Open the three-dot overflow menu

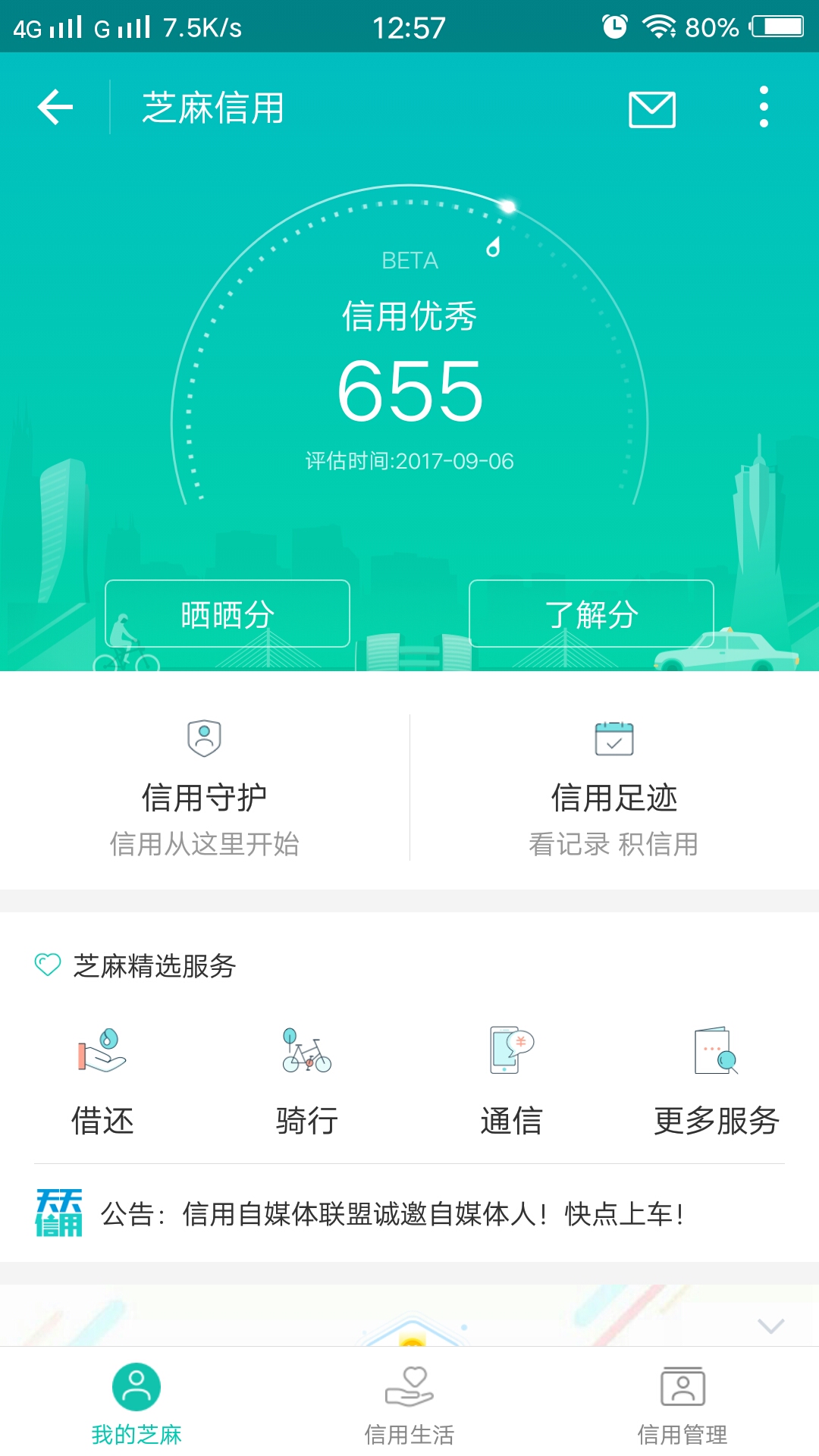click(x=762, y=108)
